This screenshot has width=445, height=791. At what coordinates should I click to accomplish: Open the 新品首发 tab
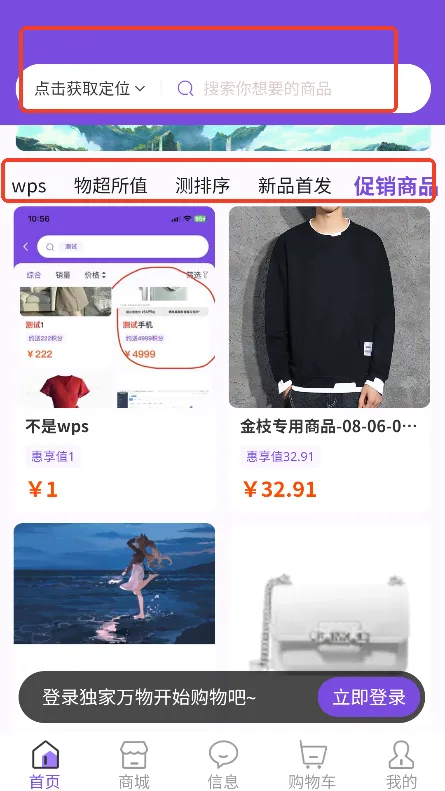tap(295, 186)
